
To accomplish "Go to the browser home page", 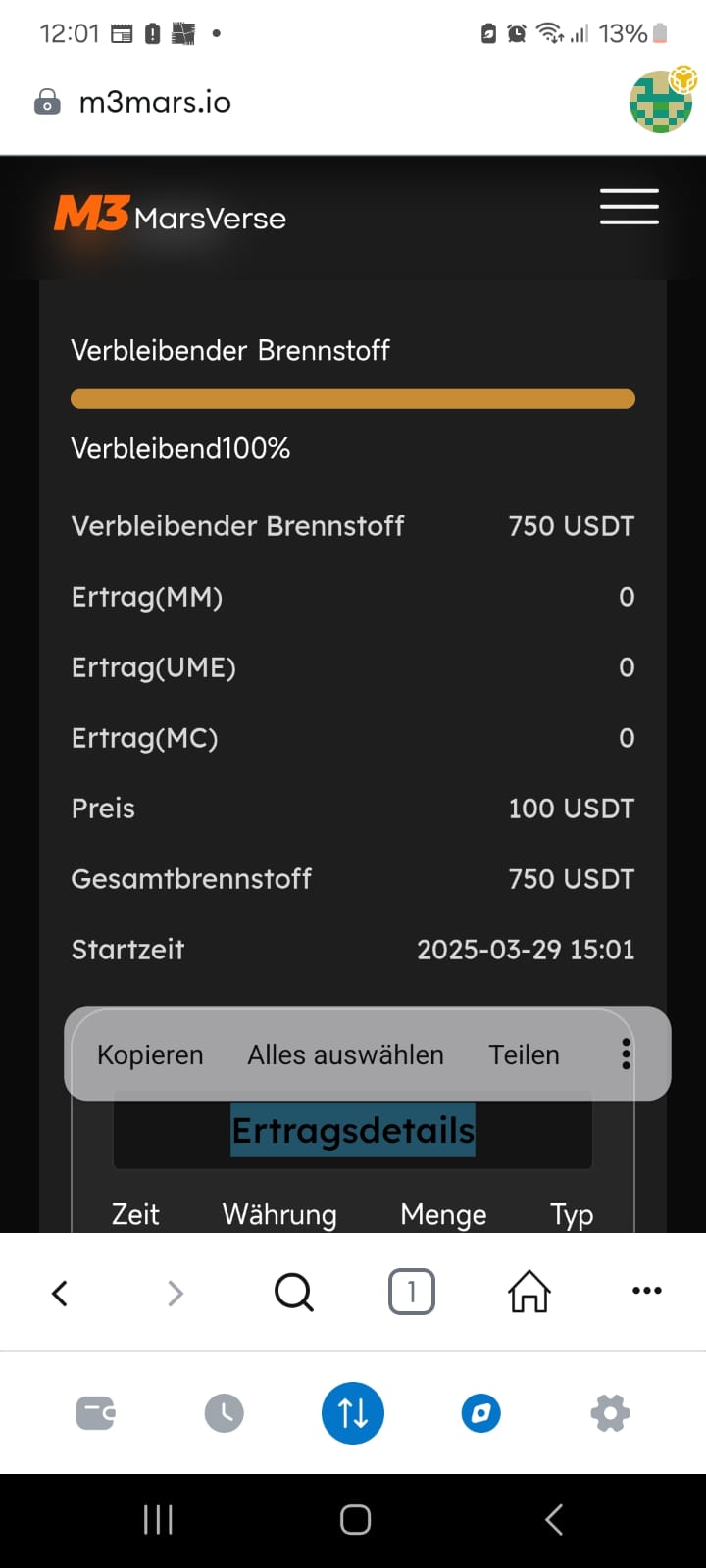I will point(529,1292).
